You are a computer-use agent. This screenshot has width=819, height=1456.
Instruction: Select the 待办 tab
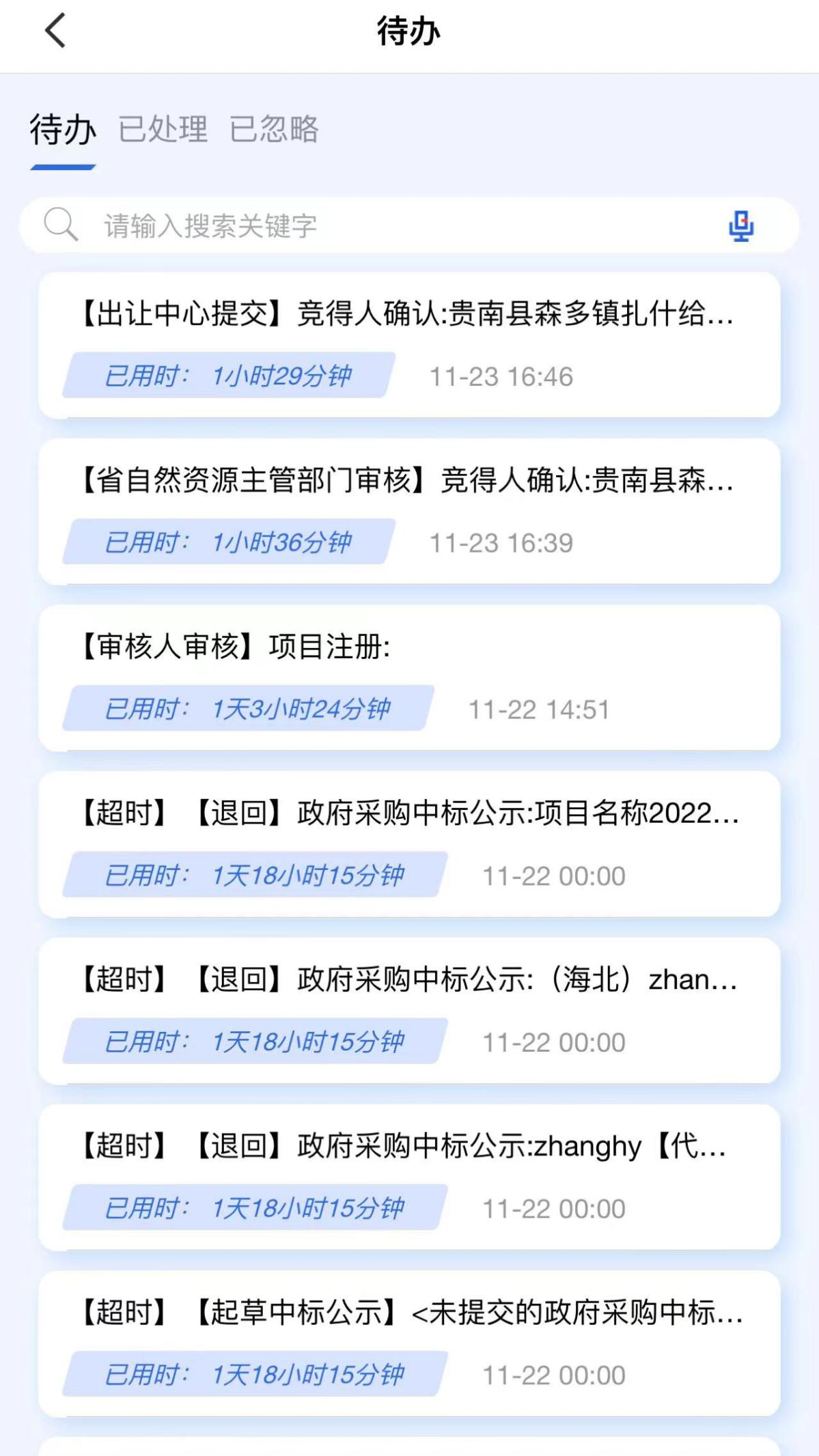point(63,129)
